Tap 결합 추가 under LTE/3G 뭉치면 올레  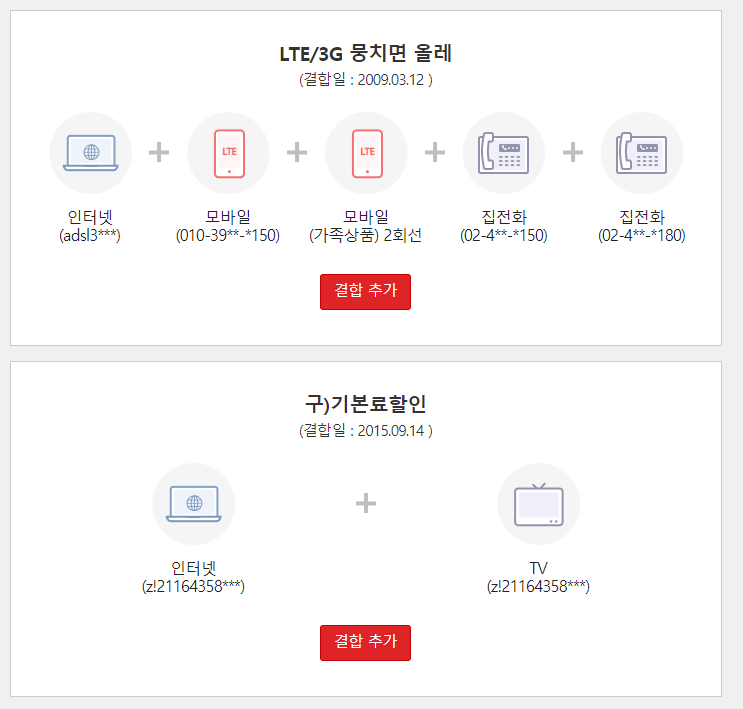click(x=365, y=292)
